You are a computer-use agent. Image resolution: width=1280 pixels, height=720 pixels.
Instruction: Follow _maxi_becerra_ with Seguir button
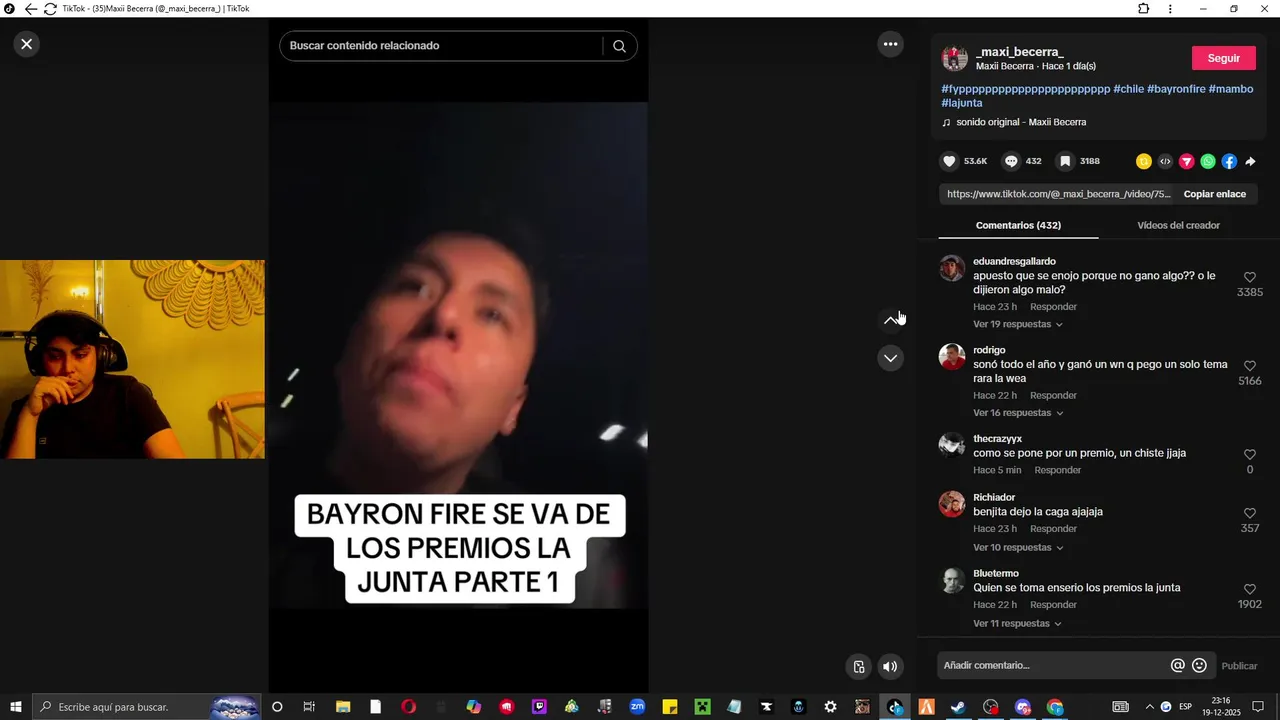coord(1223,58)
